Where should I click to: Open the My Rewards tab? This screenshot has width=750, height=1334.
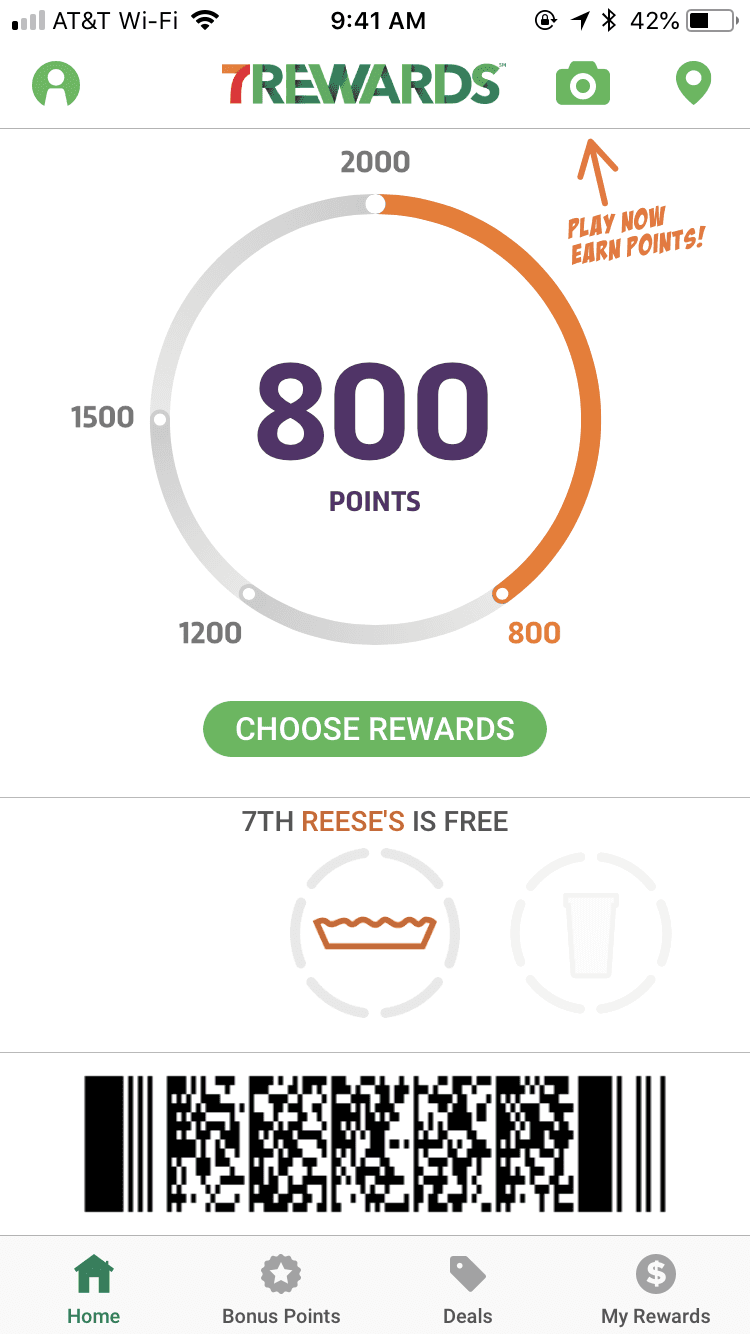coord(656,1290)
